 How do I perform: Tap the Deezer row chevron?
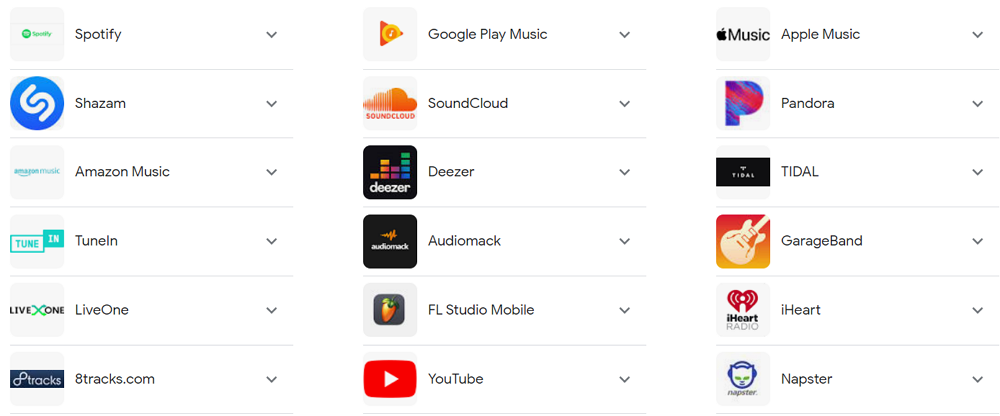(624, 173)
